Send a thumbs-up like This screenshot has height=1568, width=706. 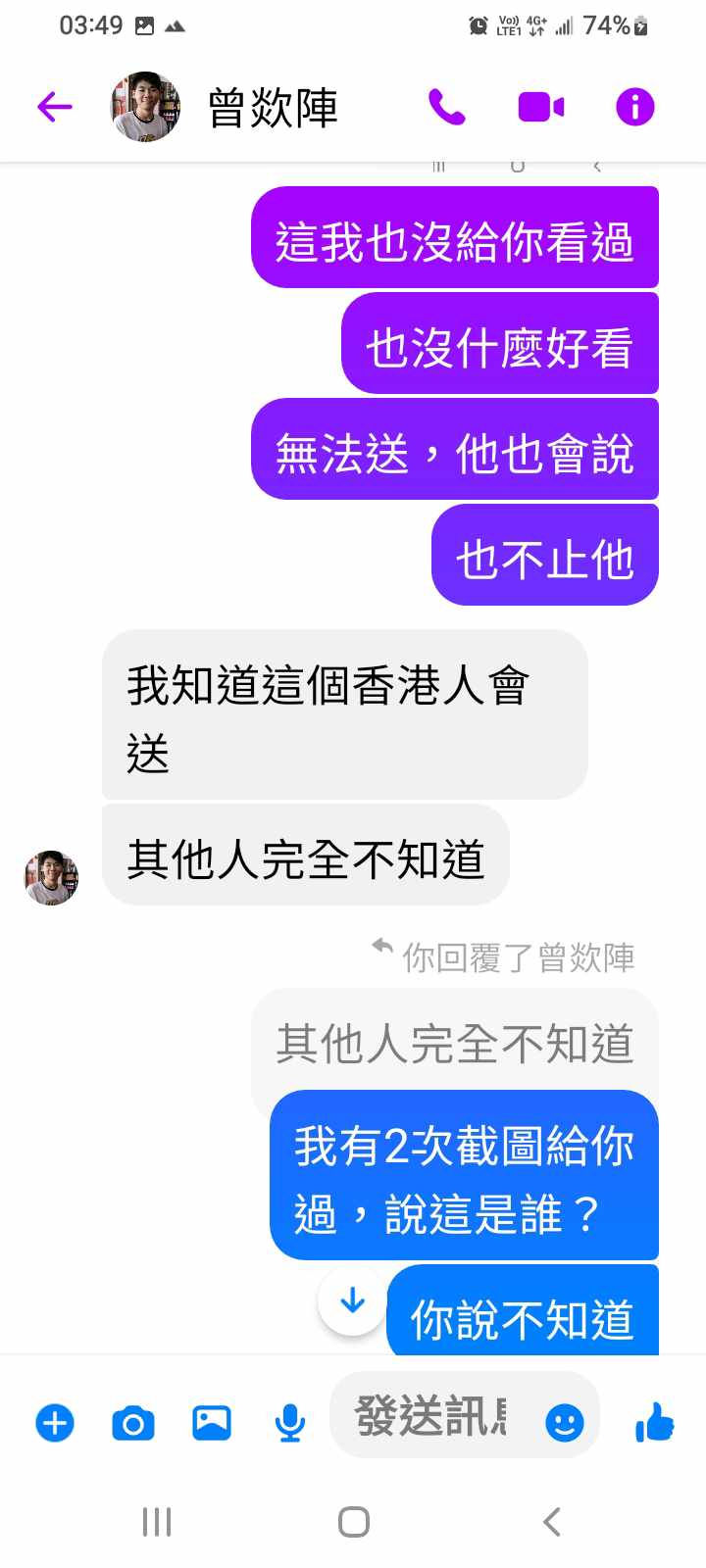click(654, 1422)
